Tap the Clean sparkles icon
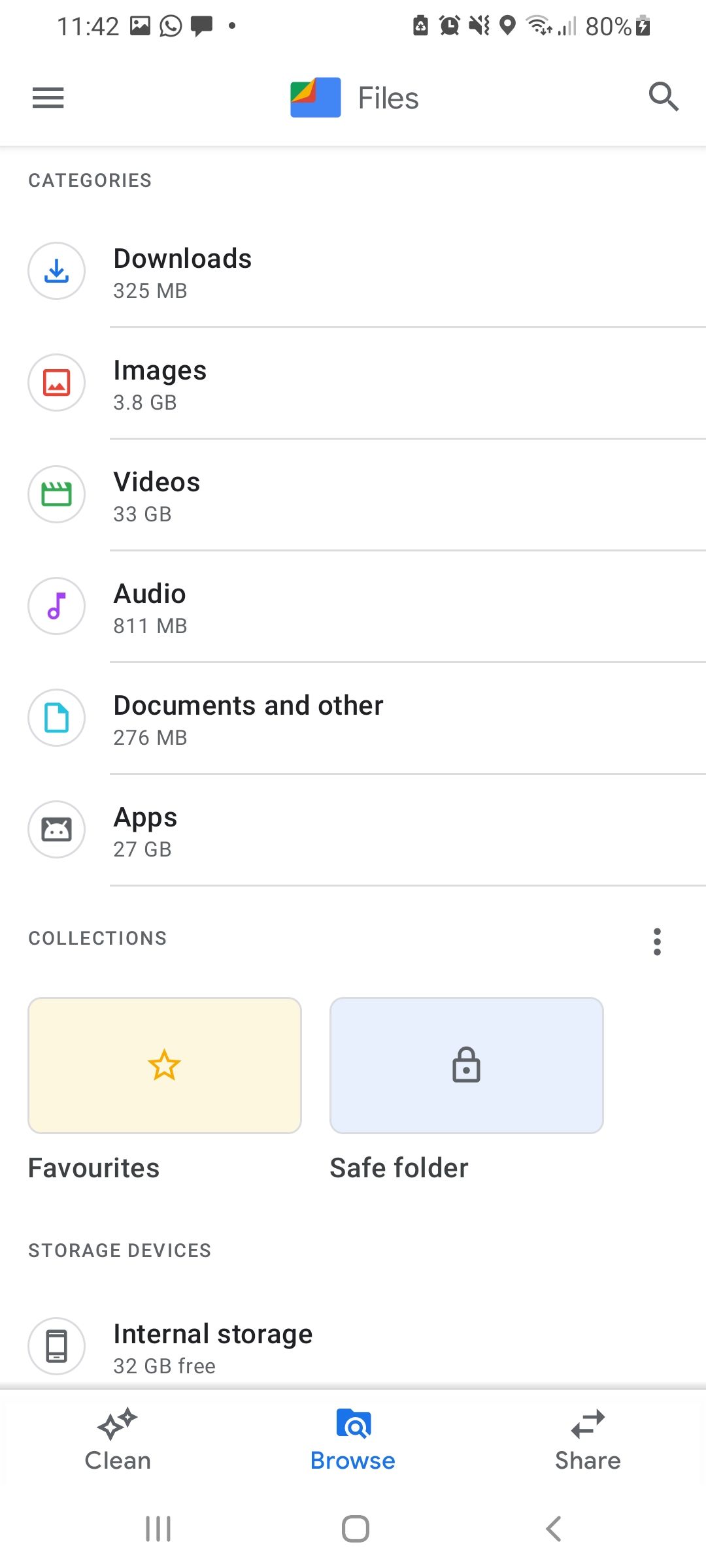The image size is (706, 1568). click(x=118, y=1424)
